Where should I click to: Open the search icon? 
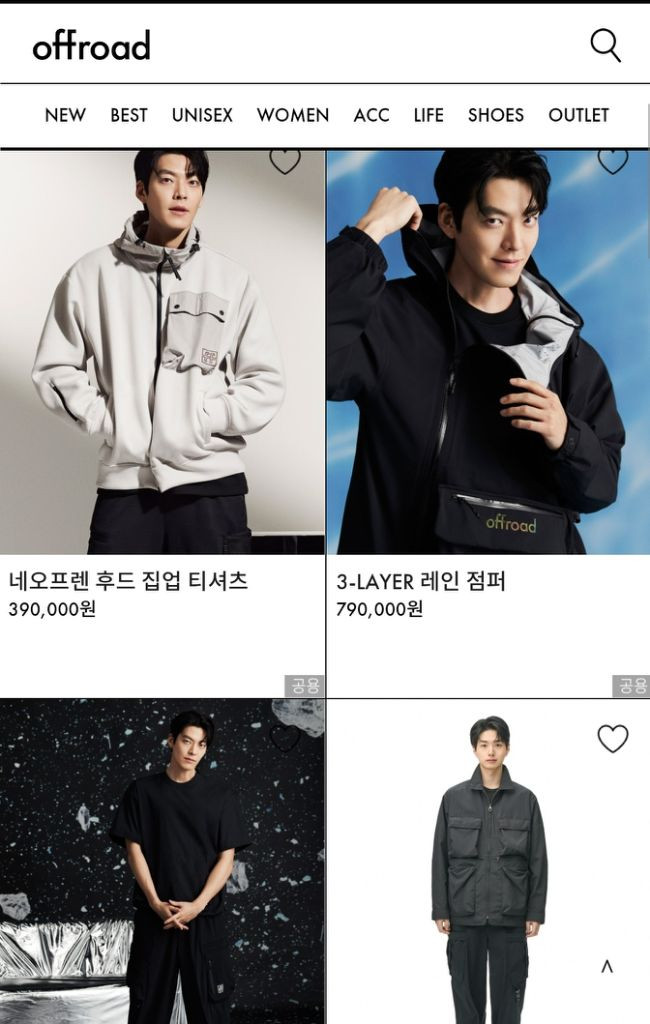(x=605, y=45)
